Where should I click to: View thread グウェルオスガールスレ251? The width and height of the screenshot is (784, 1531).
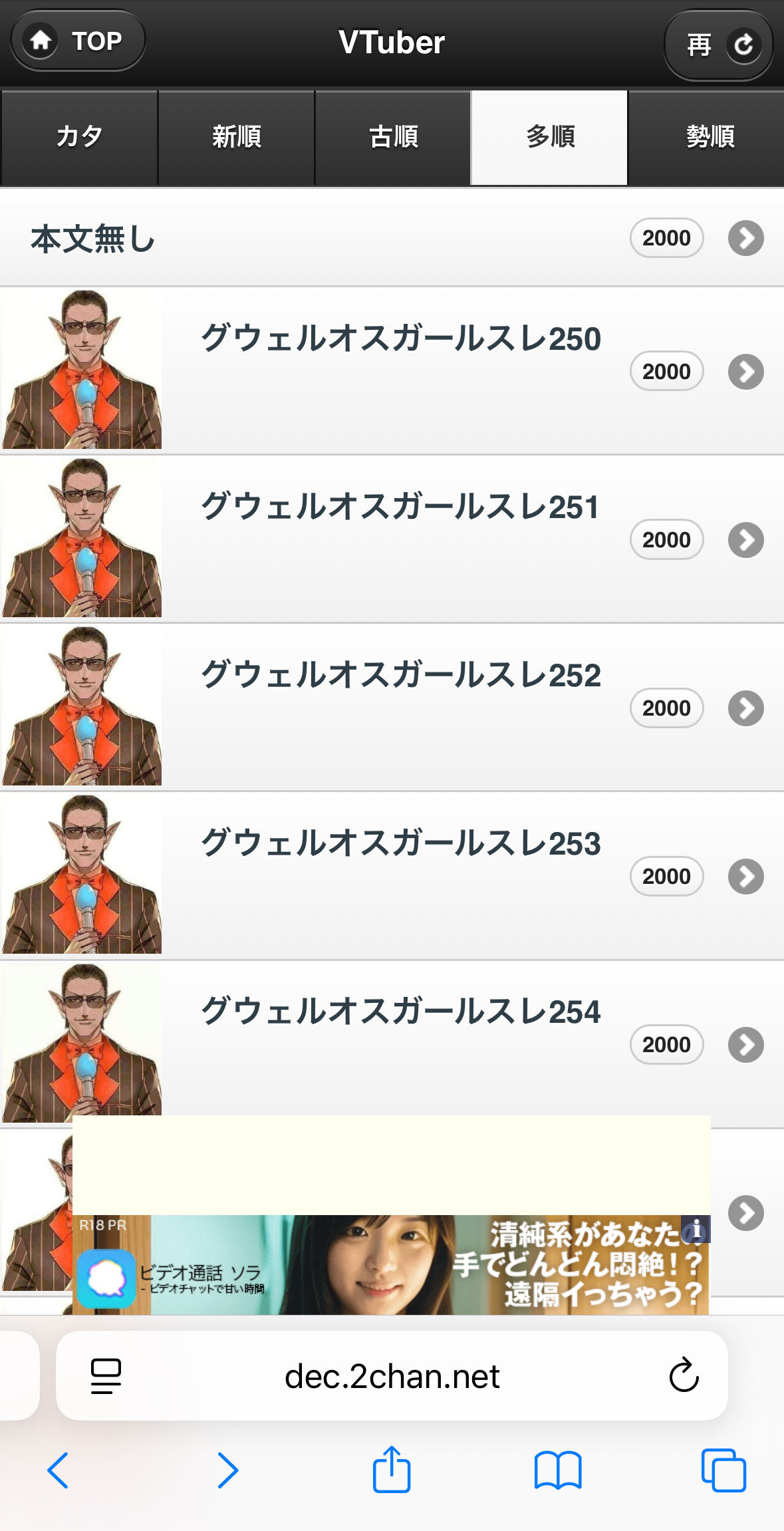point(400,507)
